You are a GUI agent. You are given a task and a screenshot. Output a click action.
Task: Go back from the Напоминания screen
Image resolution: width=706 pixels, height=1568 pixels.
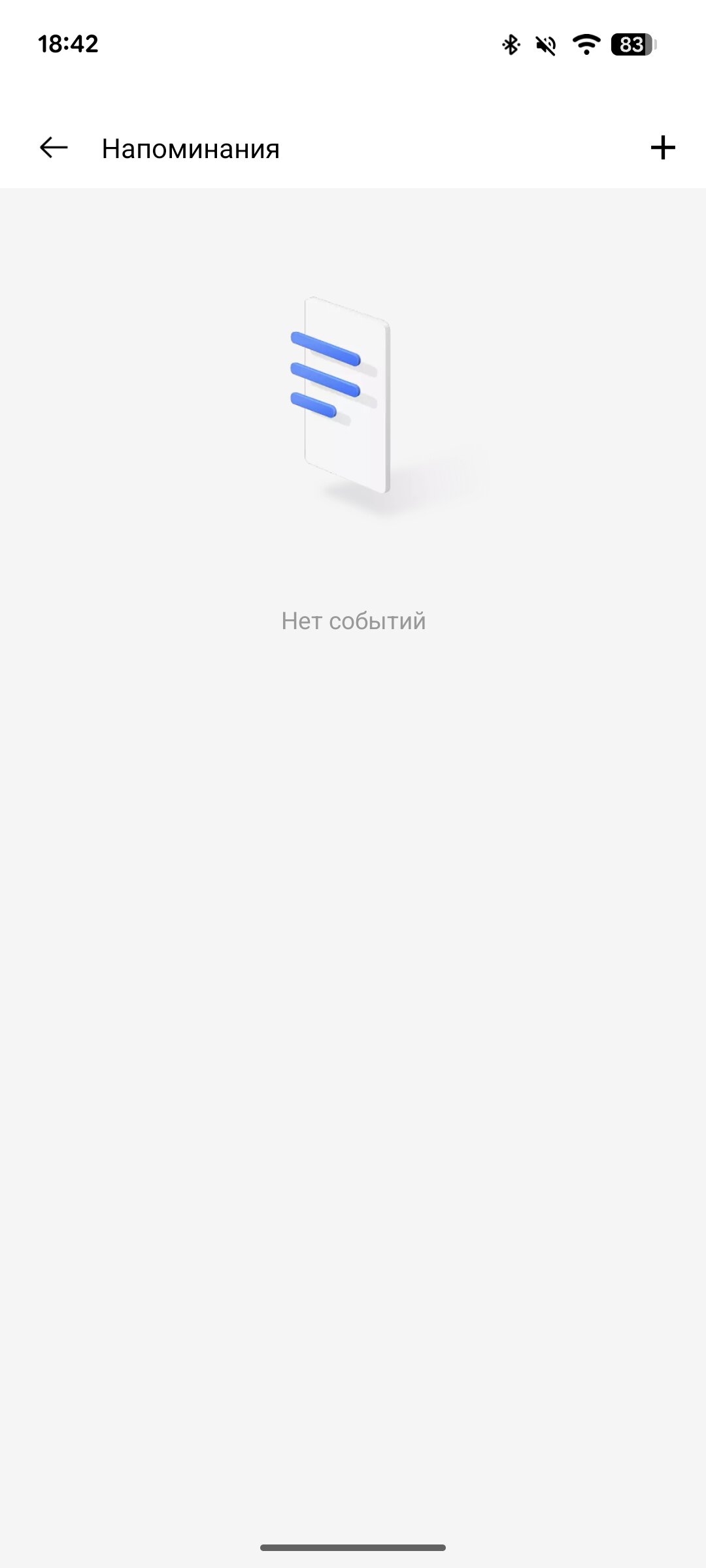point(54,148)
